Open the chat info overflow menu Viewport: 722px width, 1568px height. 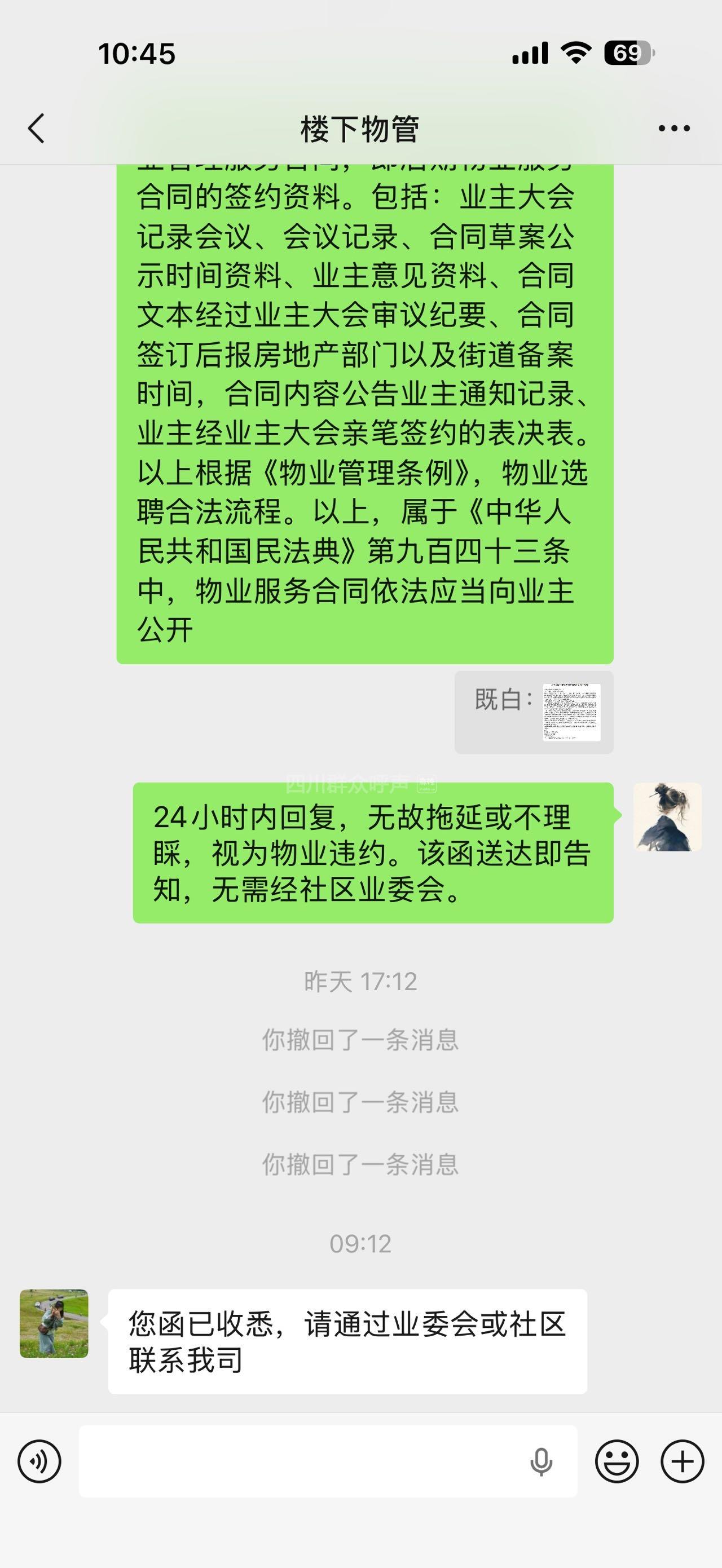click(x=674, y=129)
